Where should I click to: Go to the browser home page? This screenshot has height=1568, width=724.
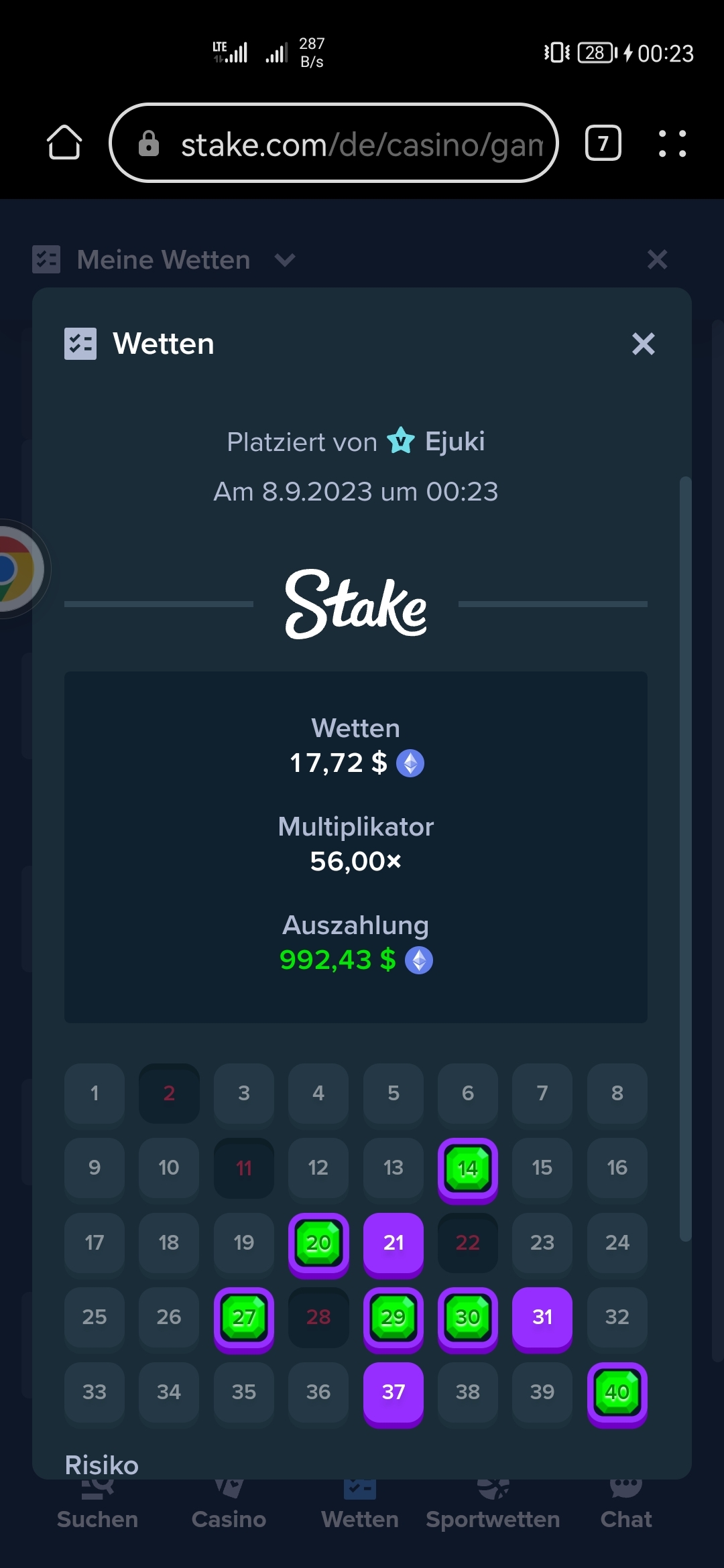point(64,143)
